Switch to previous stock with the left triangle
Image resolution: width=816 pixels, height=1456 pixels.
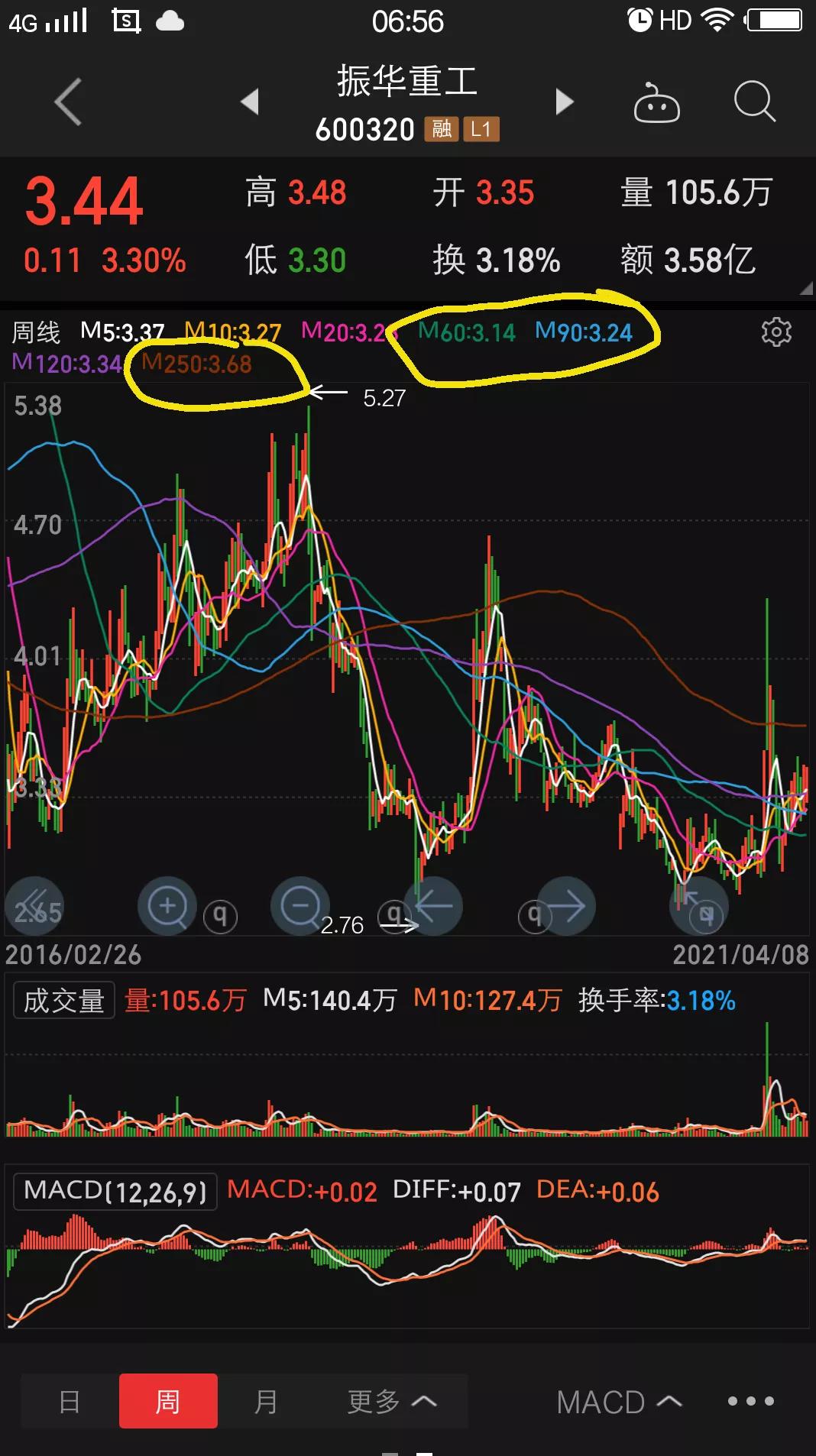point(252,100)
